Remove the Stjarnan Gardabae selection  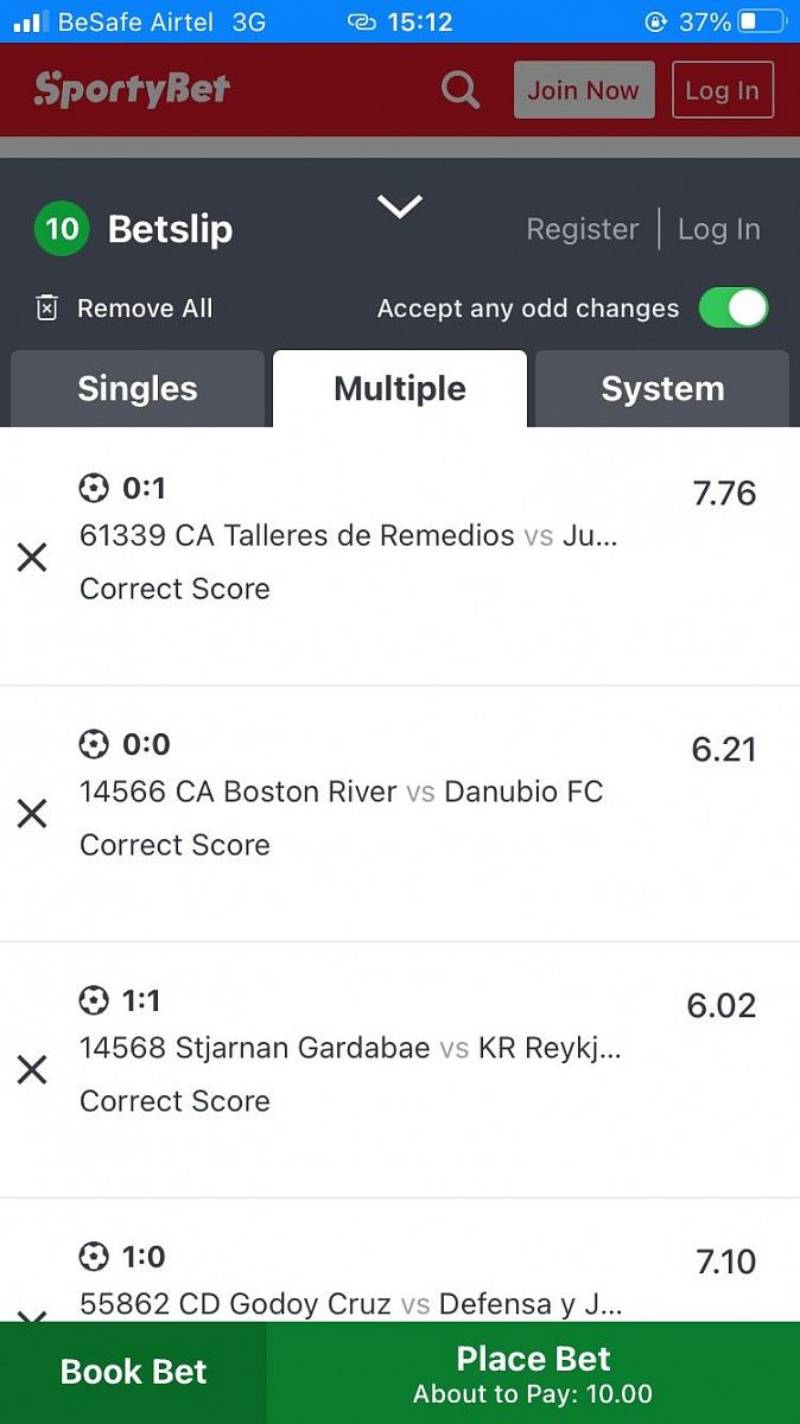32,1069
